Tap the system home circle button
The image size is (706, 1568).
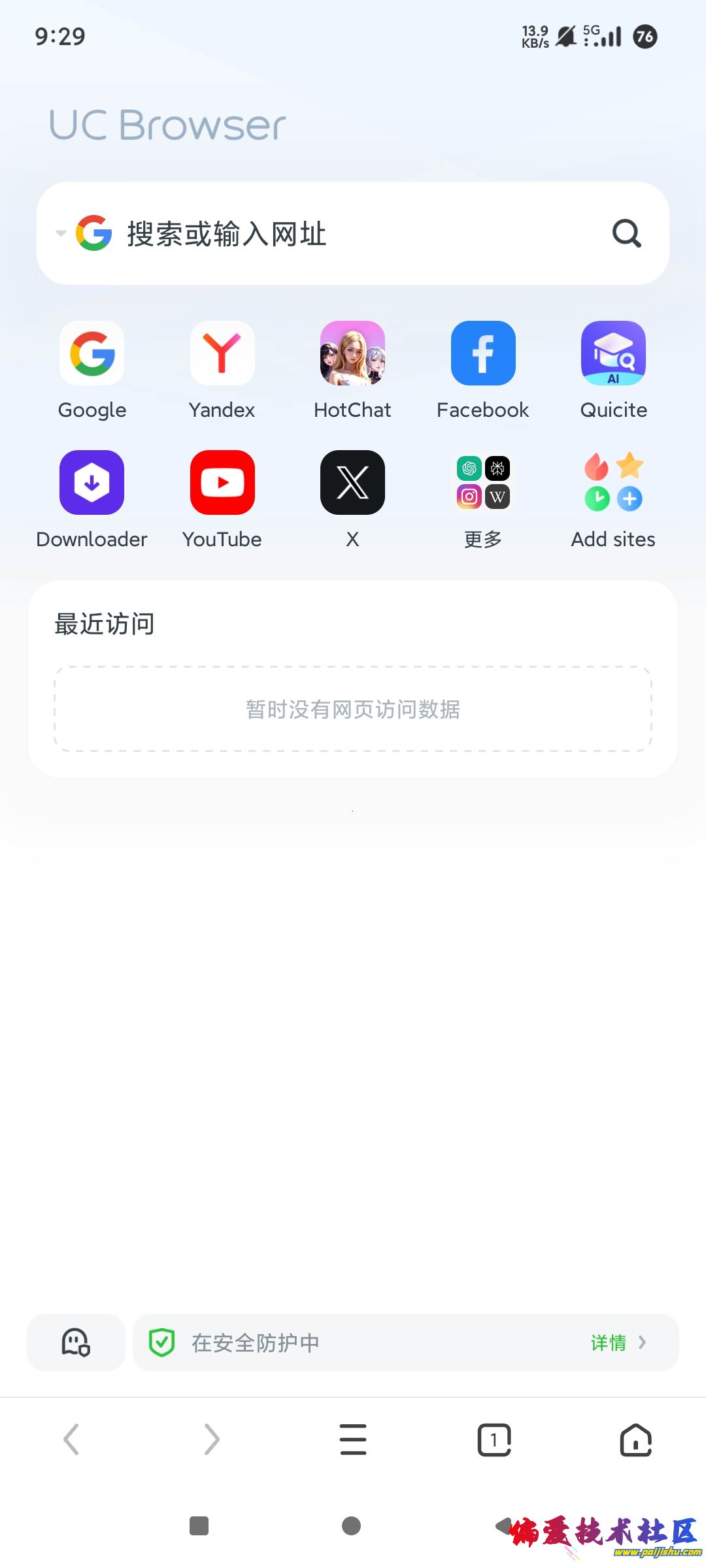(352, 1526)
